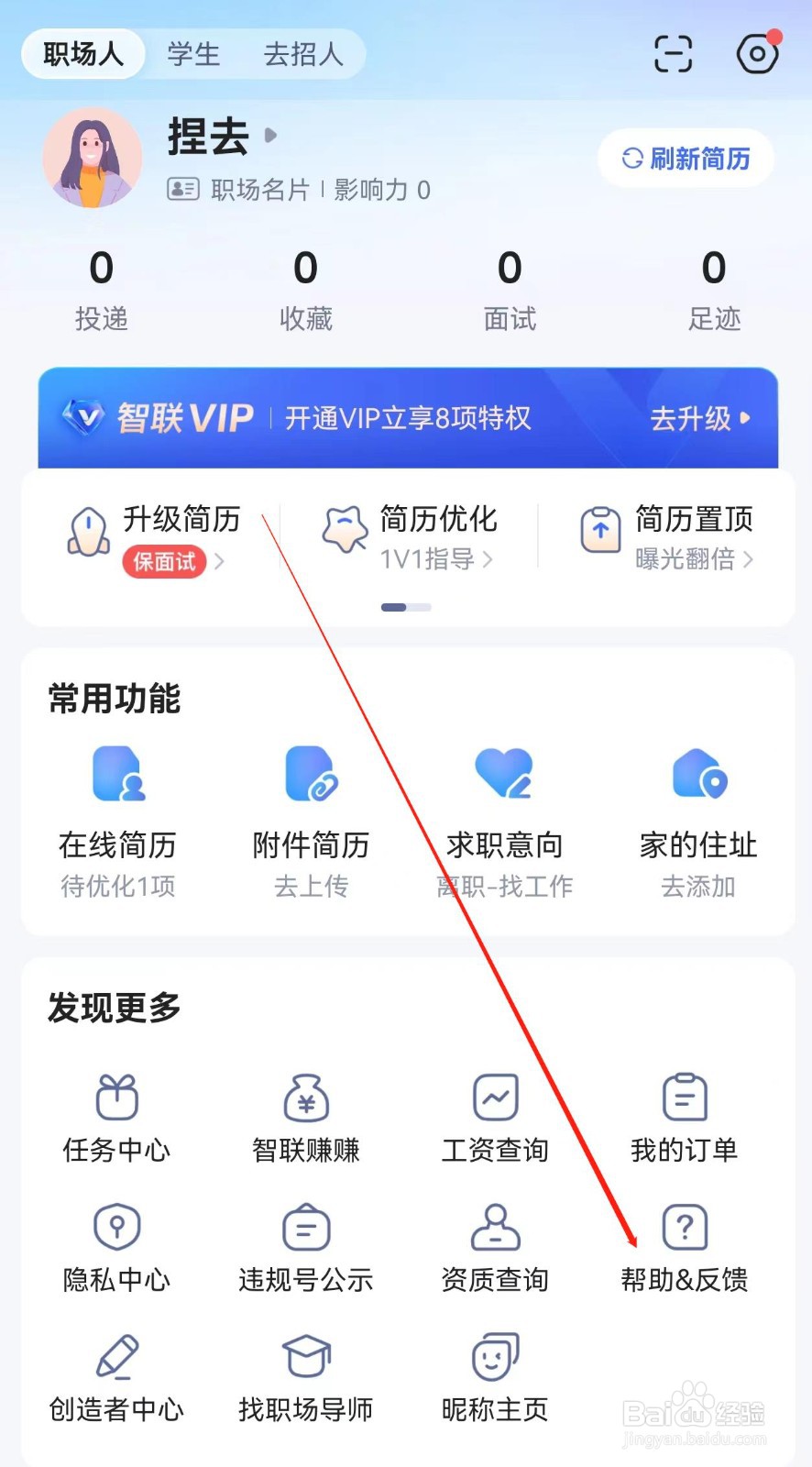Tap the 创造者中心 pencil icon
Image resolution: width=812 pixels, height=1467 pixels.
pyautogui.click(x=116, y=1355)
